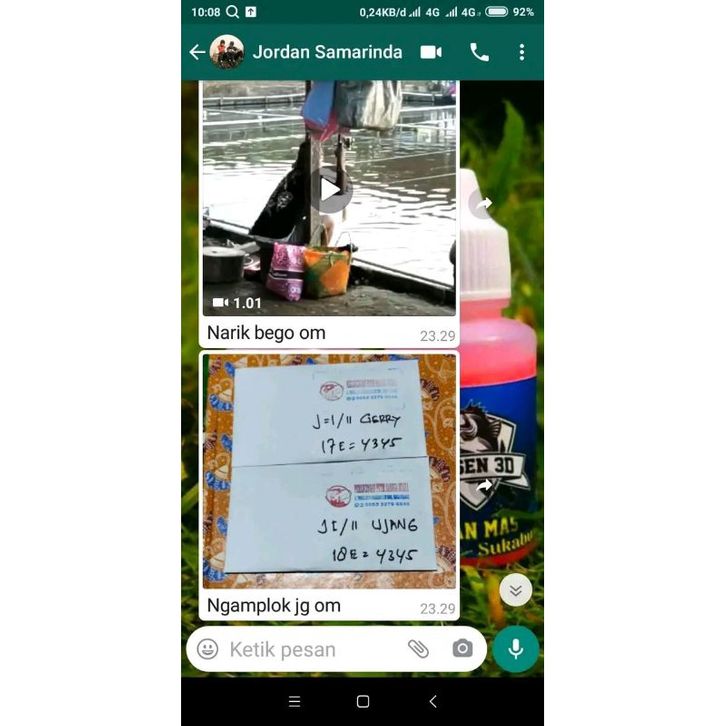Open the attachment paperclip menu
The height and width of the screenshot is (726, 726).
click(x=418, y=649)
